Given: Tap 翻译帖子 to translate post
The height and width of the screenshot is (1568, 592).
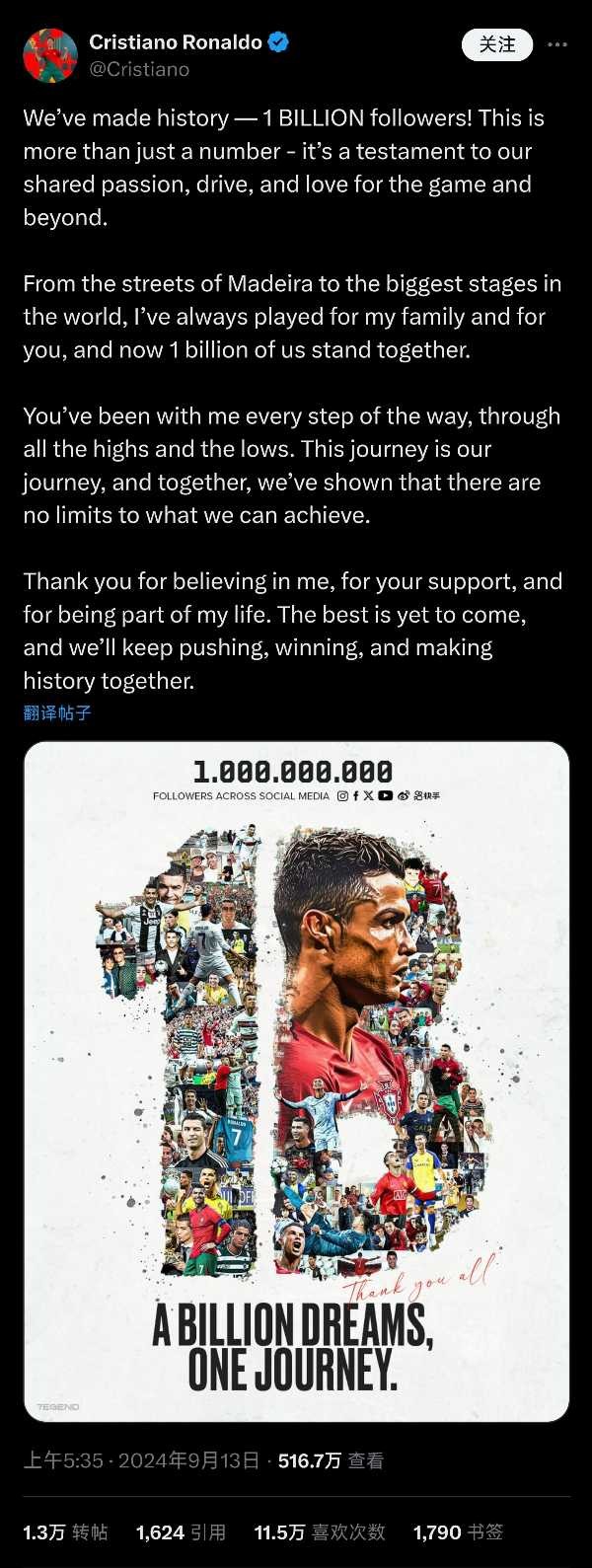Looking at the screenshot, I should [x=57, y=712].
